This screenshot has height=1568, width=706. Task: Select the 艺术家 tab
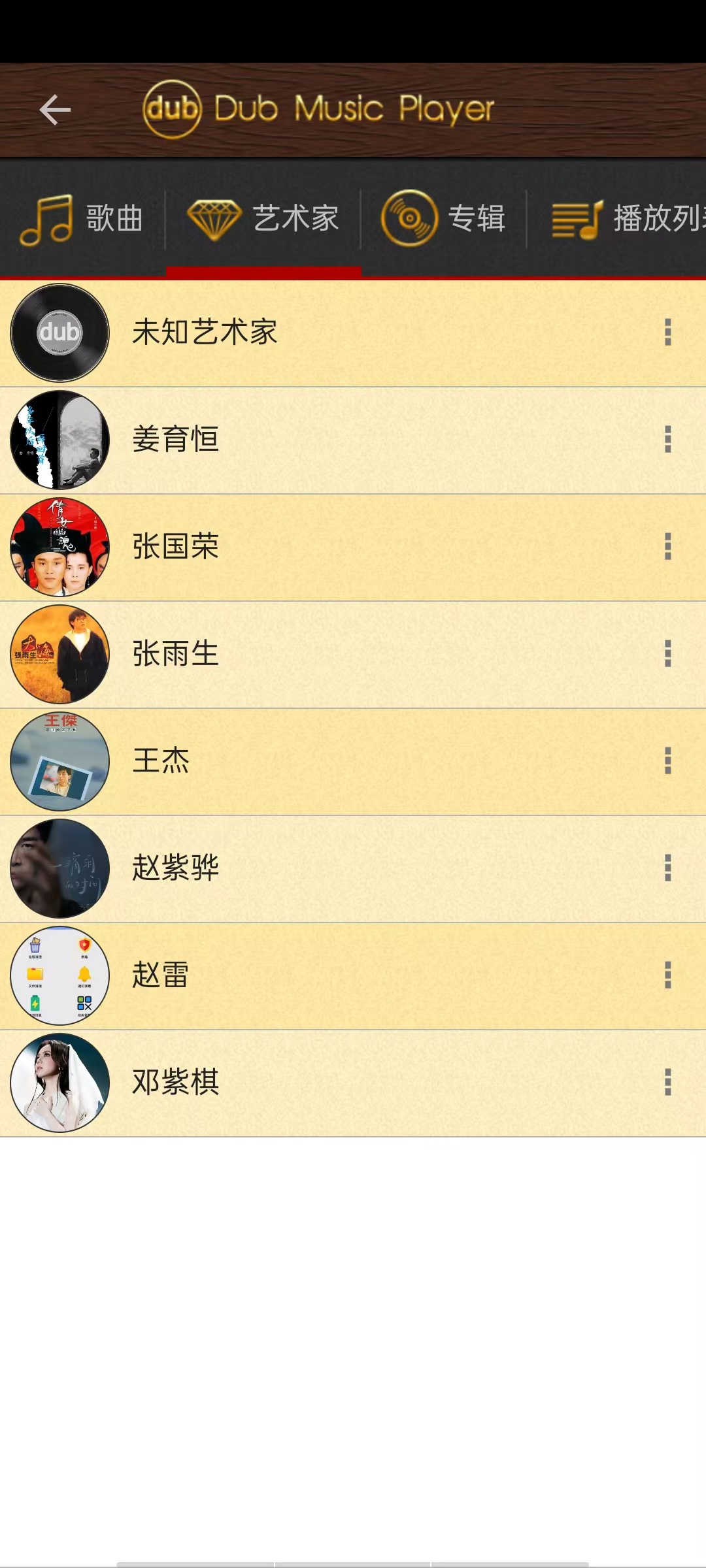pos(263,219)
